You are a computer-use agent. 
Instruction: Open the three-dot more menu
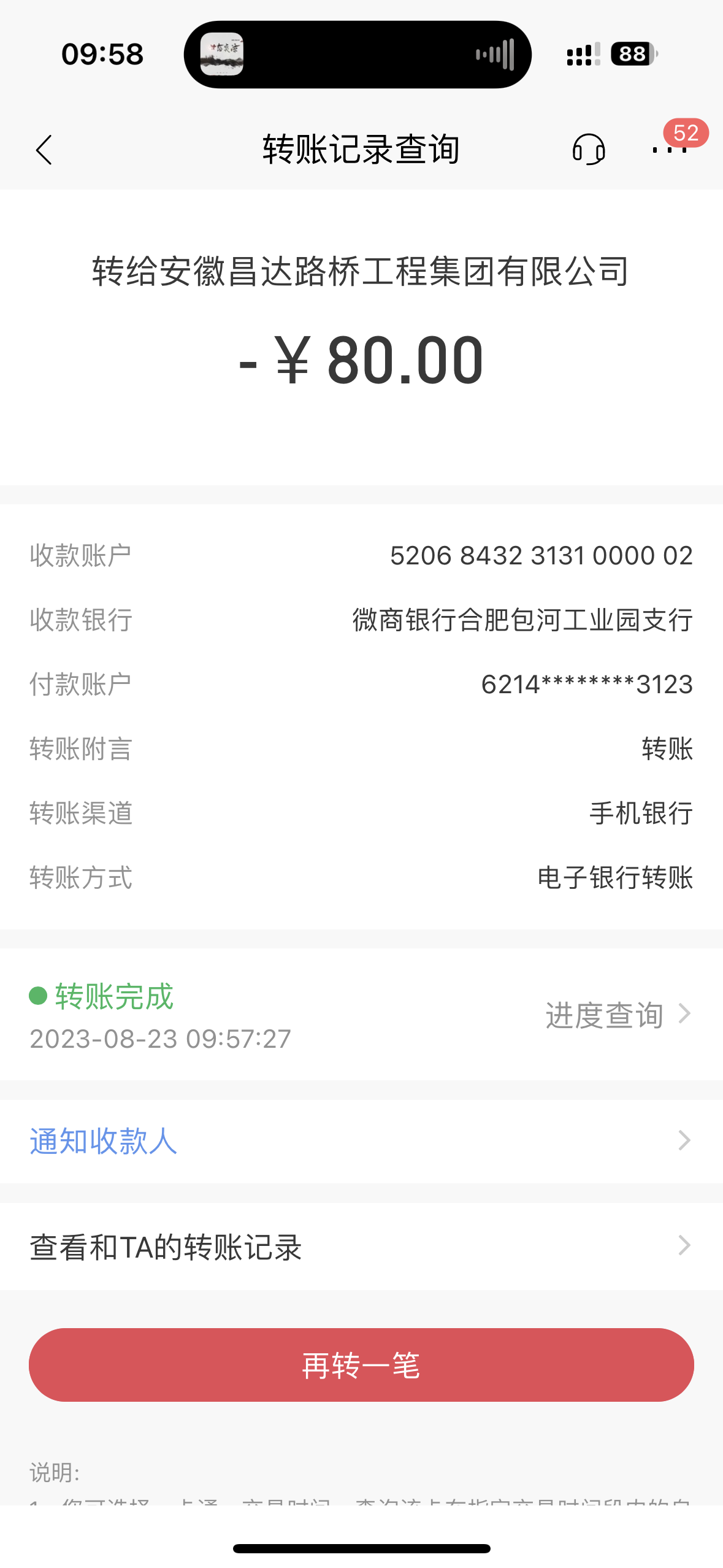pos(669,150)
